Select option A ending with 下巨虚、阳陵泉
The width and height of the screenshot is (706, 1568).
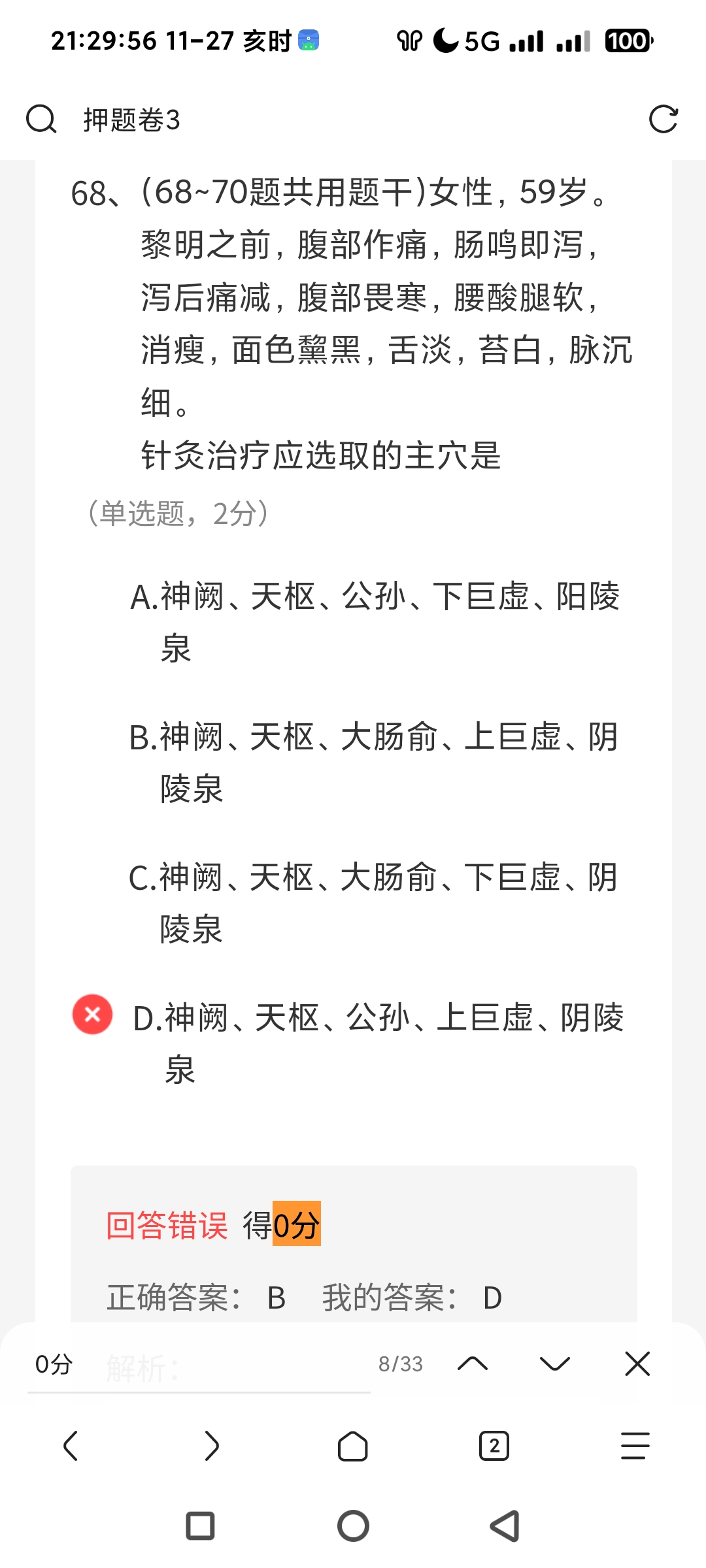click(x=374, y=621)
